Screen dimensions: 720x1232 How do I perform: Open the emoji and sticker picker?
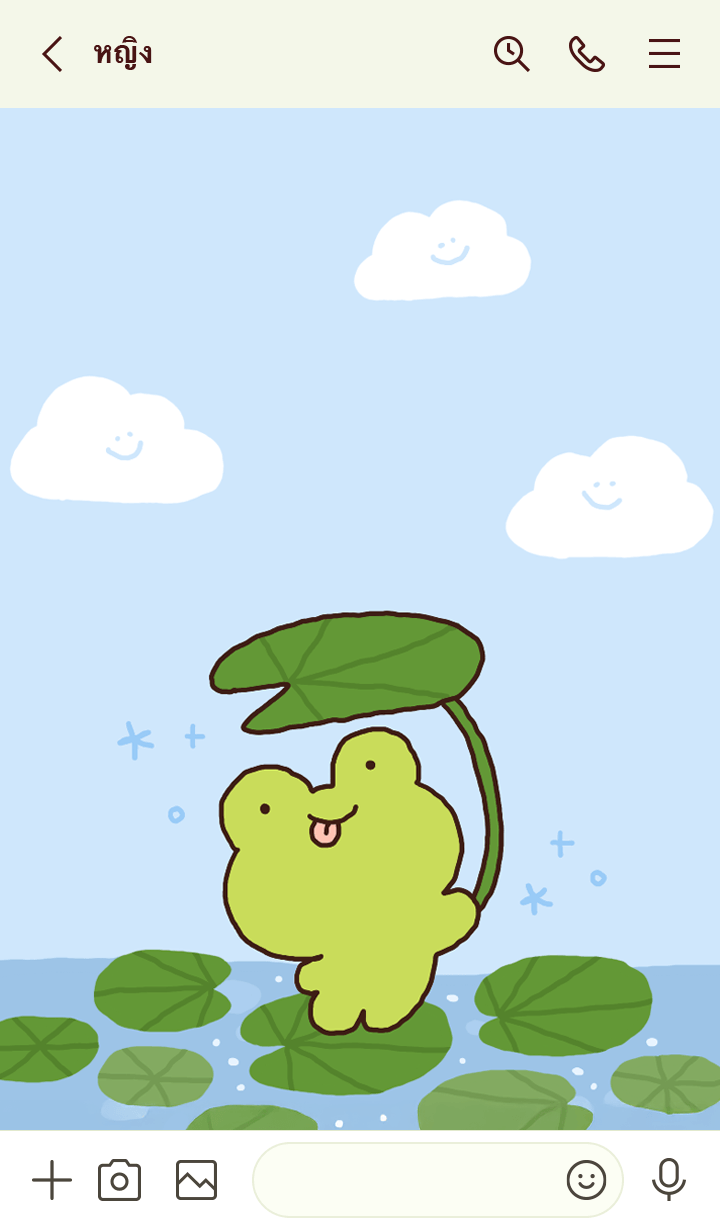pos(586,1180)
